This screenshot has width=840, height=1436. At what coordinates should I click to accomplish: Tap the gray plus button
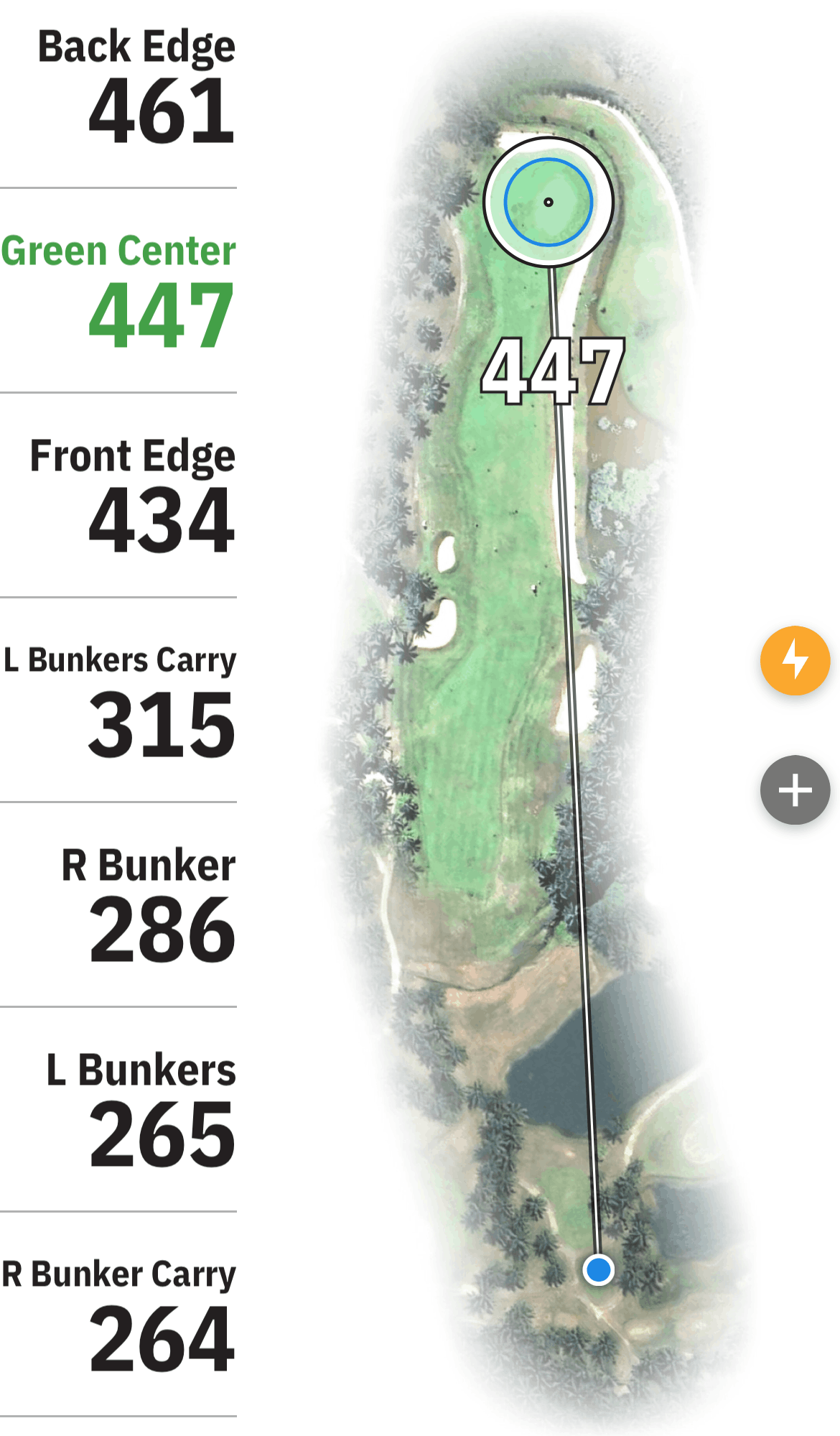pos(795,789)
